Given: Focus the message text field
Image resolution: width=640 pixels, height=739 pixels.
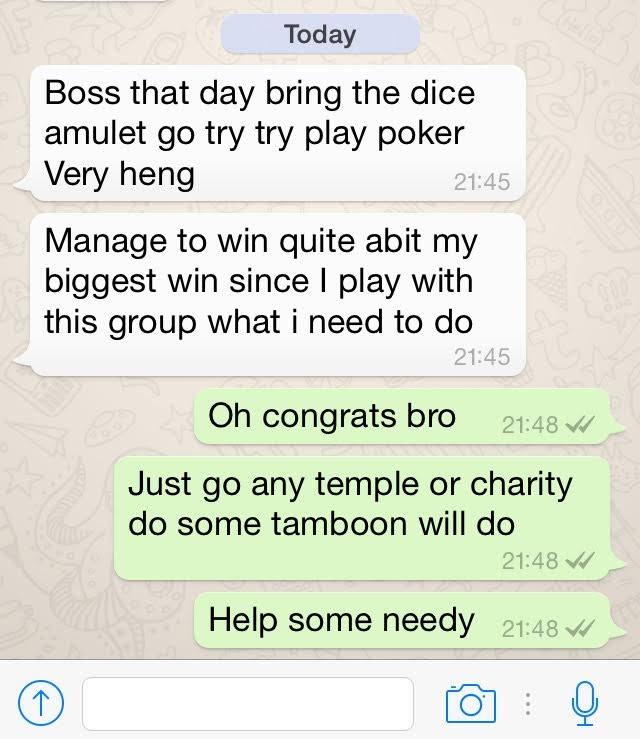Looking at the screenshot, I should [x=248, y=704].
